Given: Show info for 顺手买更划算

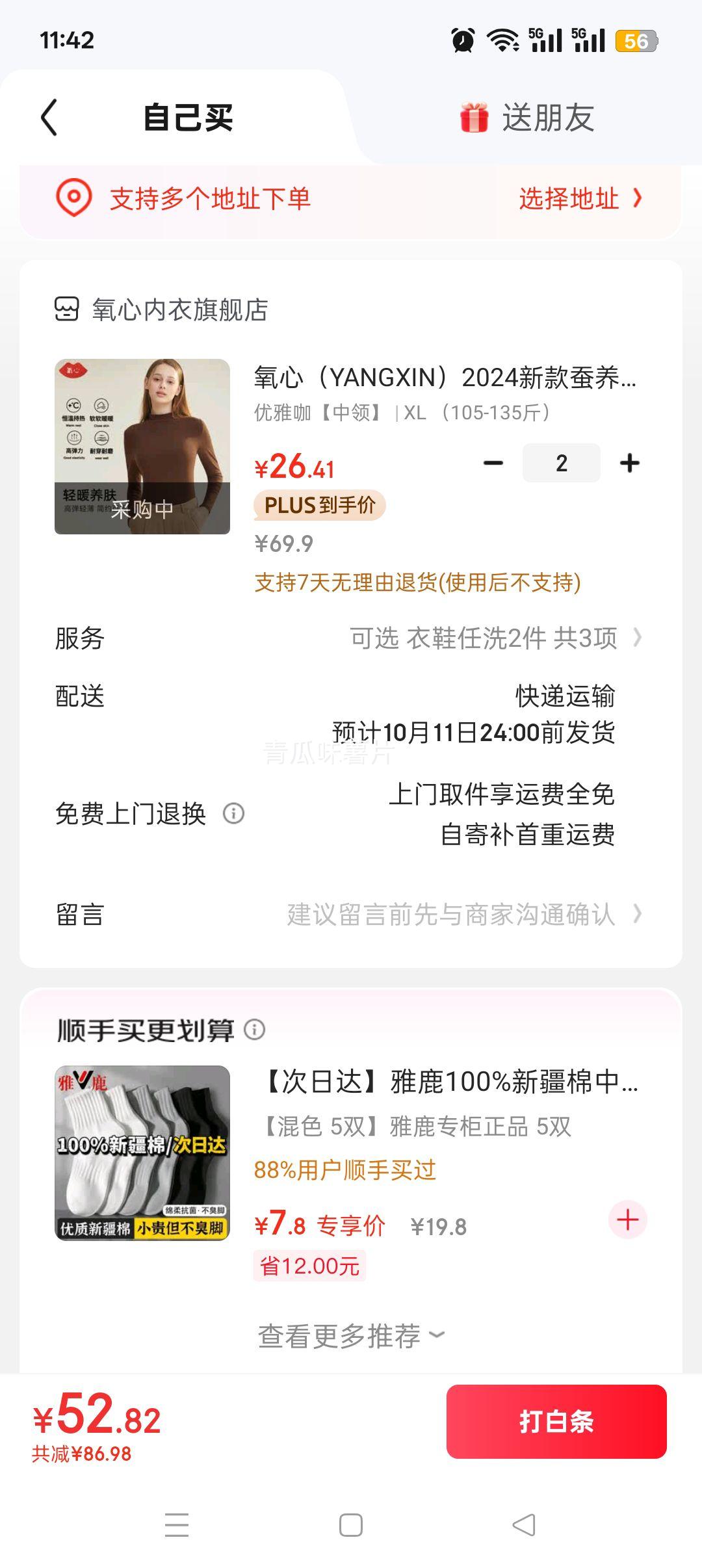Looking at the screenshot, I should (x=255, y=1030).
